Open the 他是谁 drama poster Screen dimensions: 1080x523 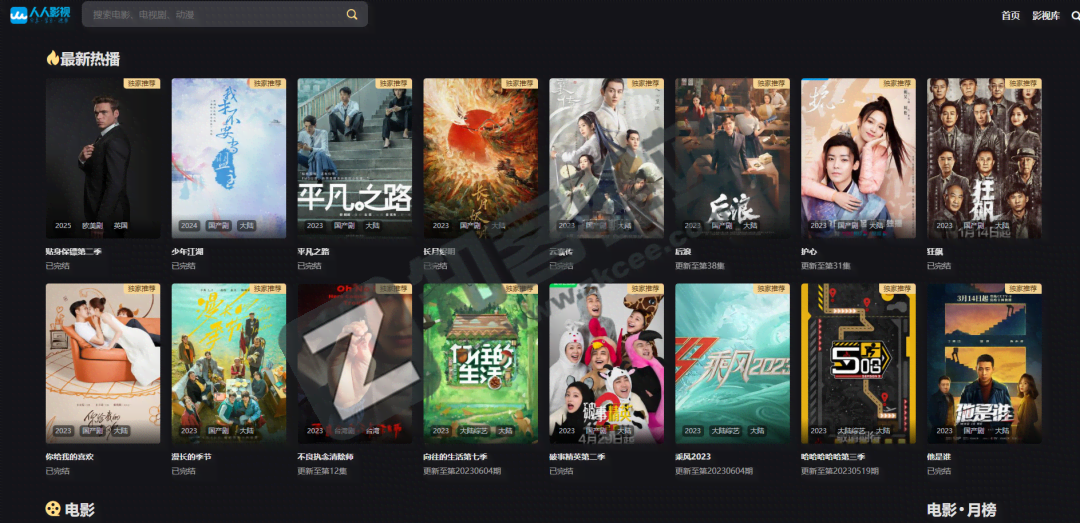[x=984, y=363]
